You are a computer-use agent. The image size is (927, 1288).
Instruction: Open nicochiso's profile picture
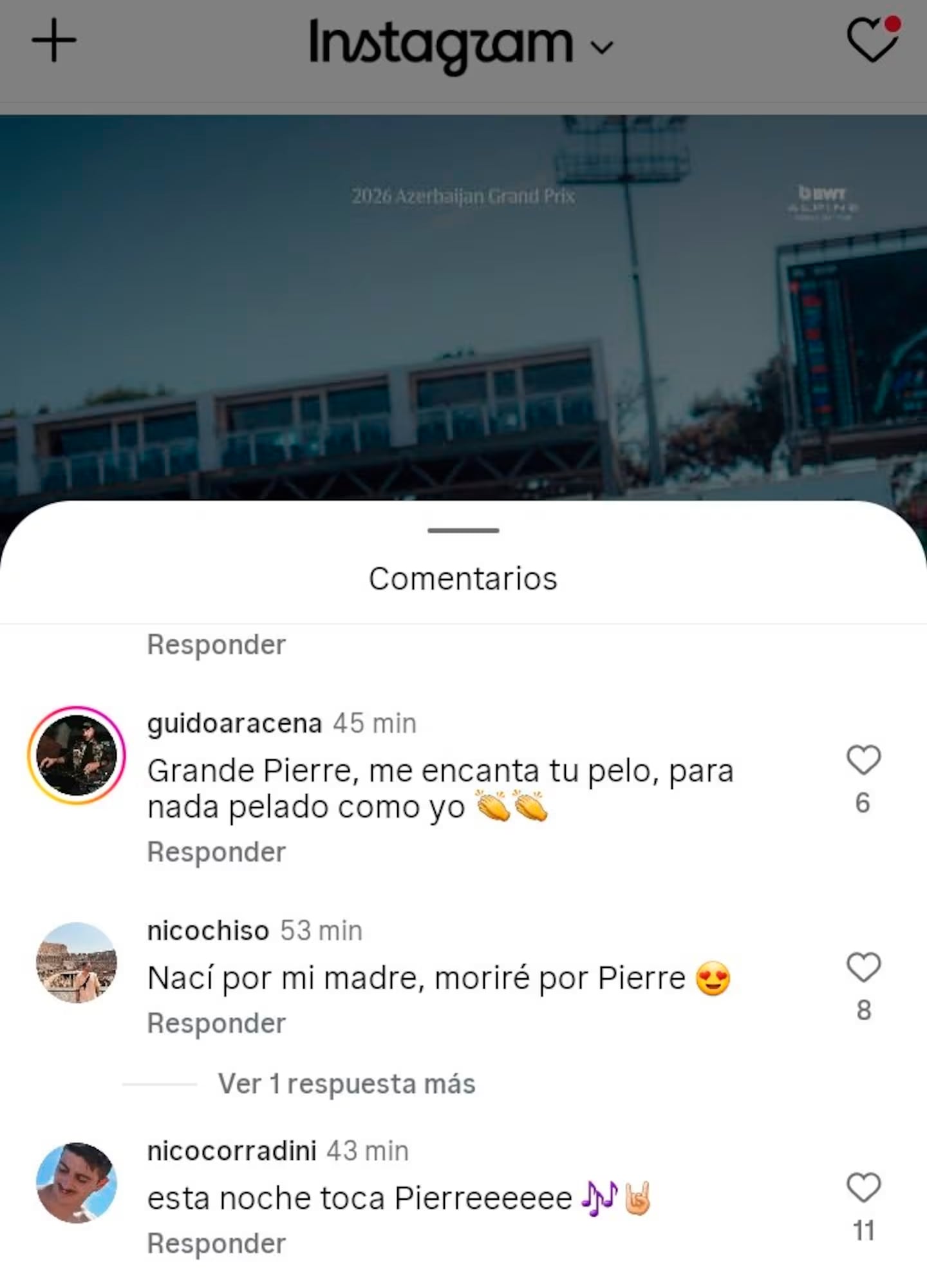77,963
